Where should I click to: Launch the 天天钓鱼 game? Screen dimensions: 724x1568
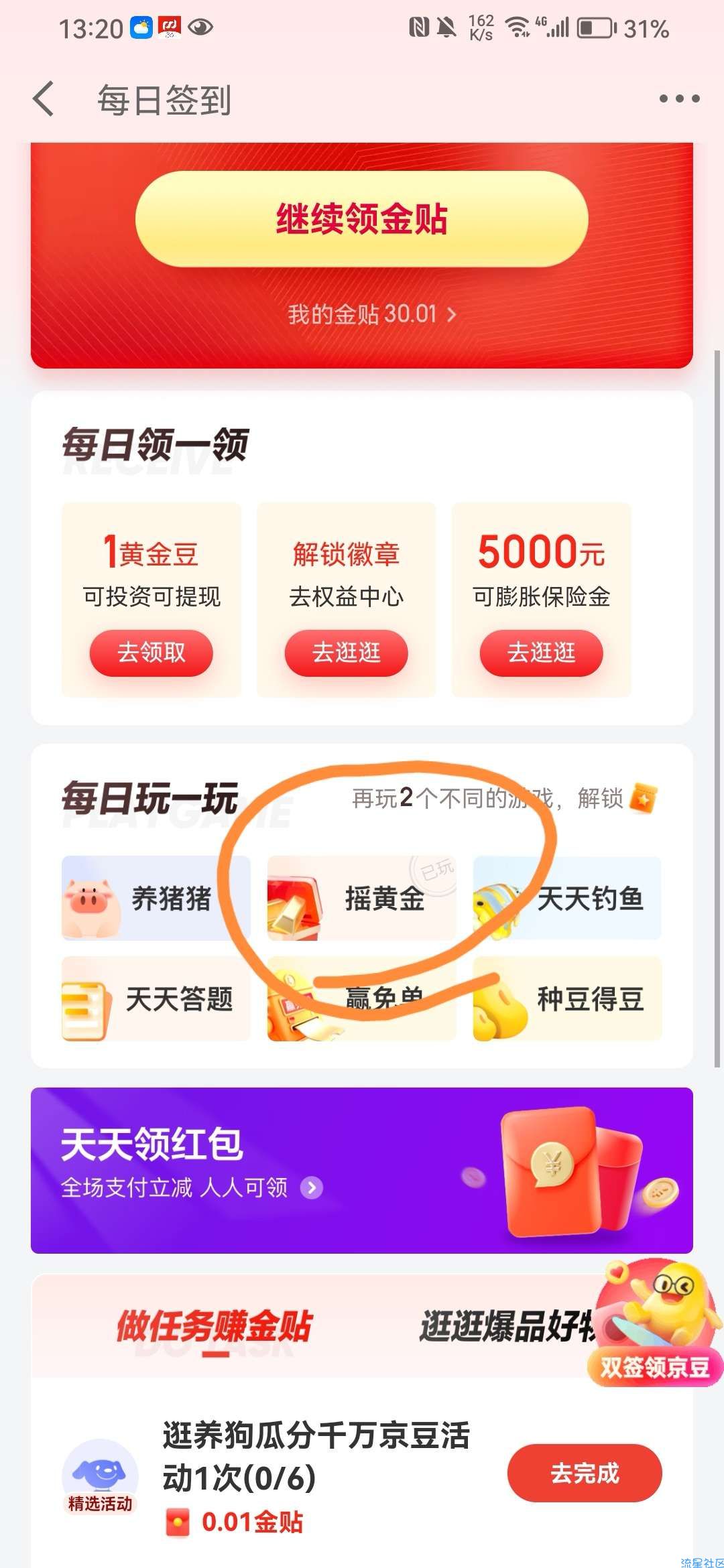tap(567, 898)
